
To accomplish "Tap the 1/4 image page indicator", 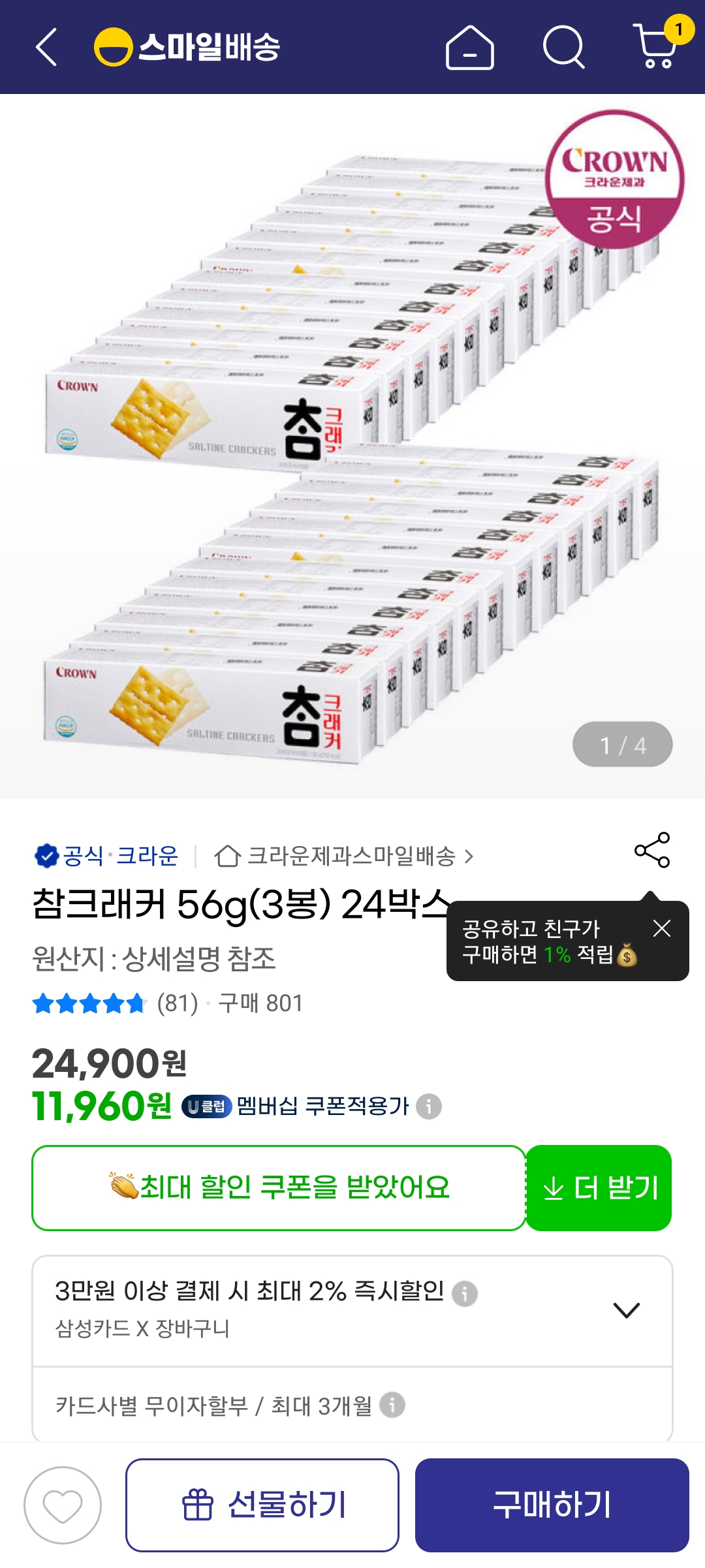I will (x=622, y=744).
